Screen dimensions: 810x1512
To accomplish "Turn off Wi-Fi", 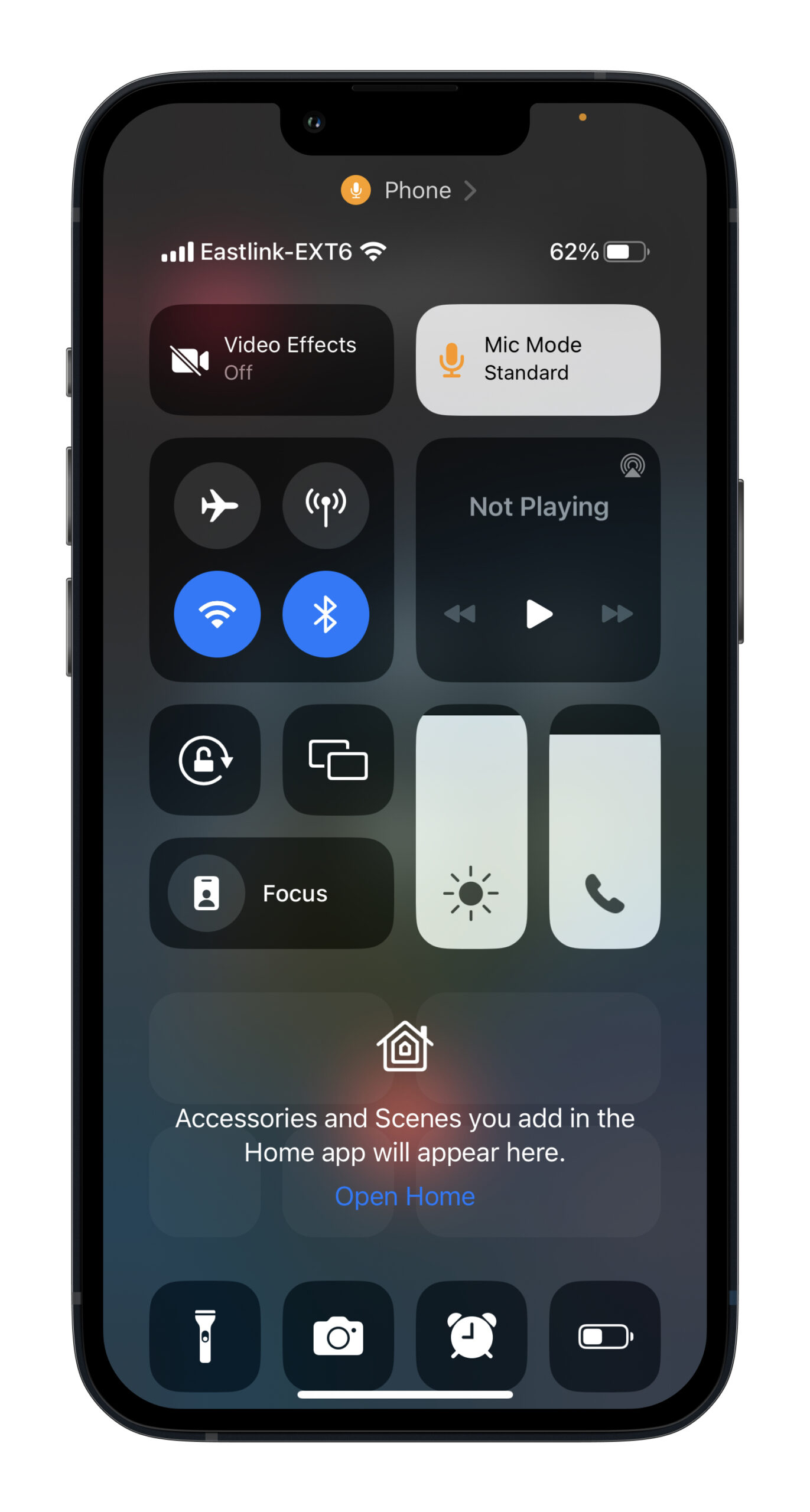I will coord(217,614).
